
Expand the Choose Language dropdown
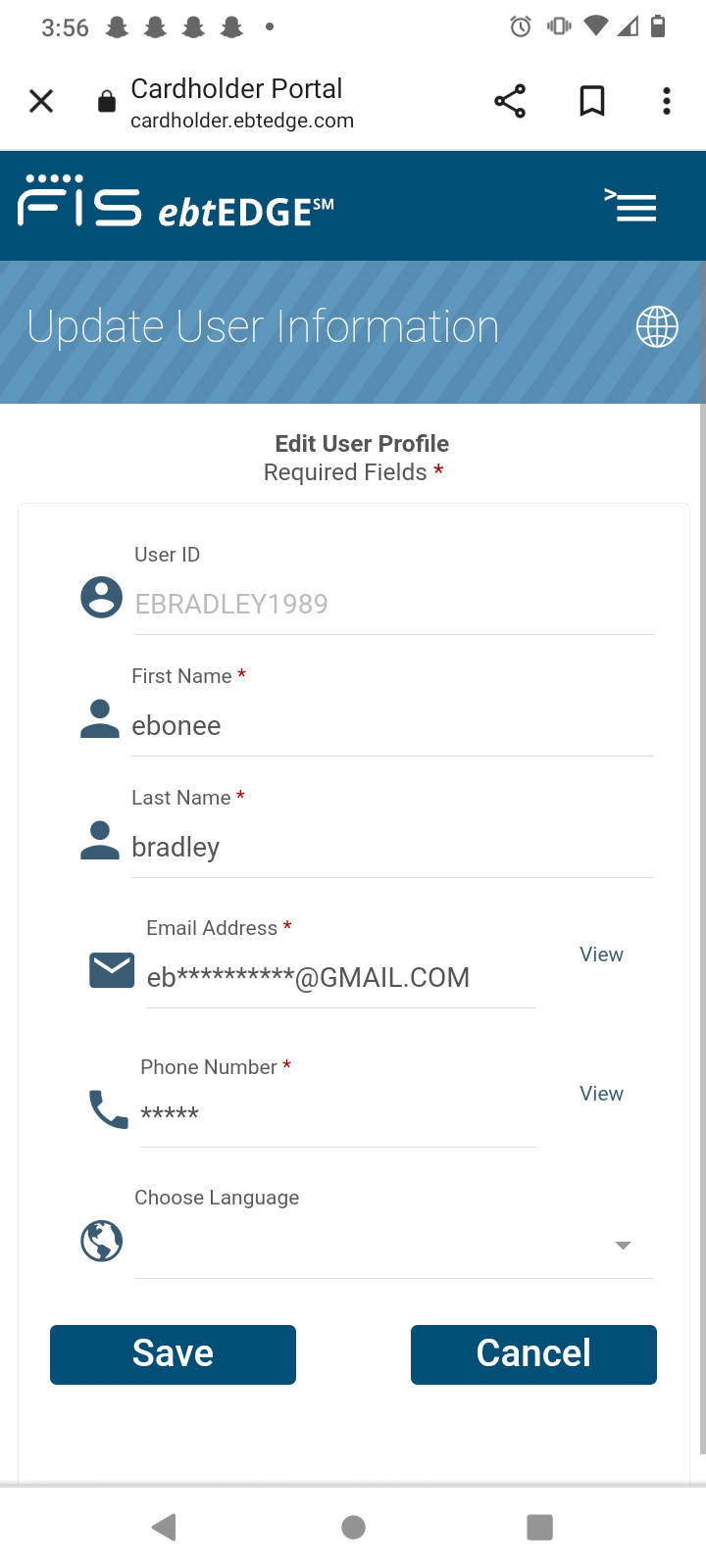coord(393,1246)
